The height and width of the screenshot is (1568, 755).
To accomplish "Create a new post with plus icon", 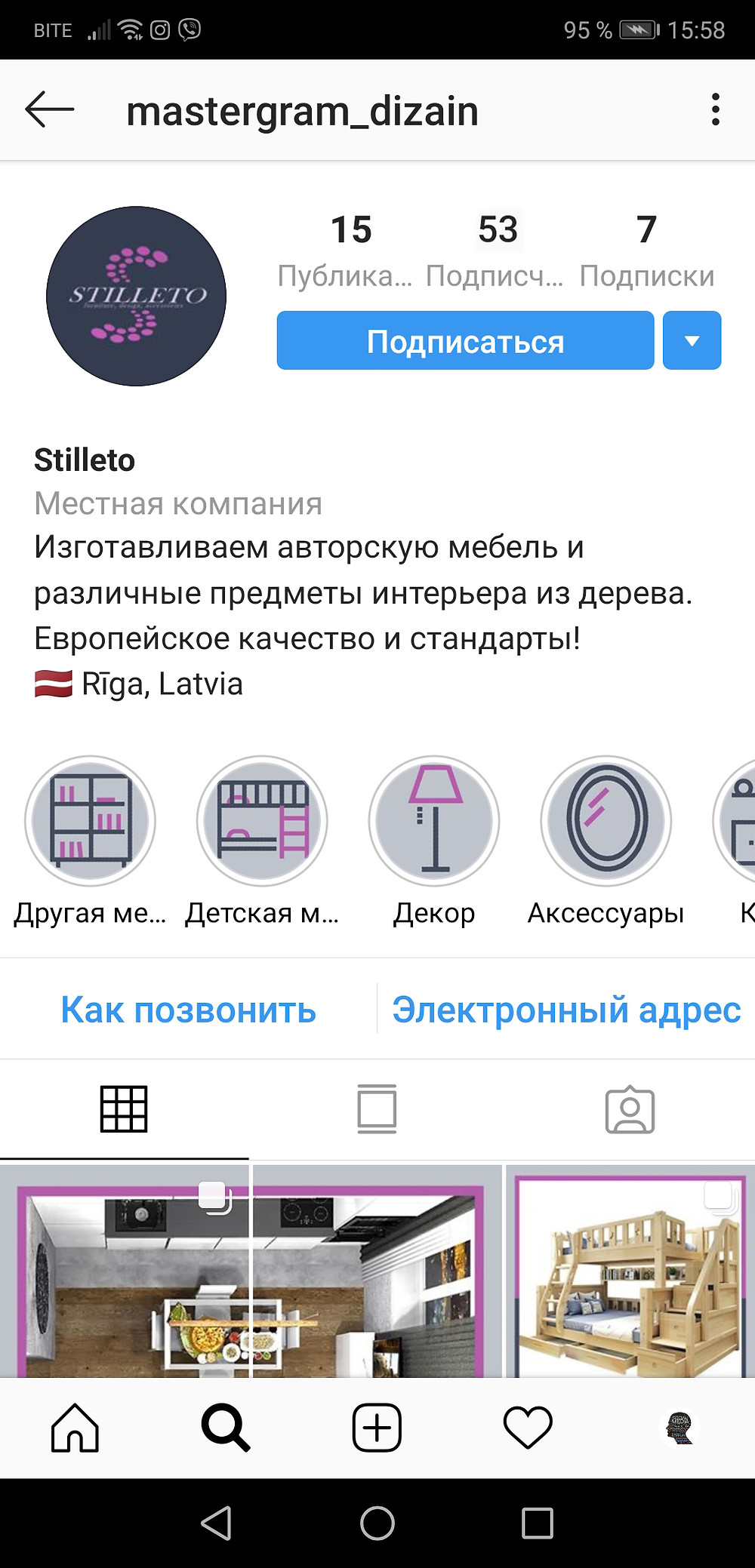I will point(377,1428).
